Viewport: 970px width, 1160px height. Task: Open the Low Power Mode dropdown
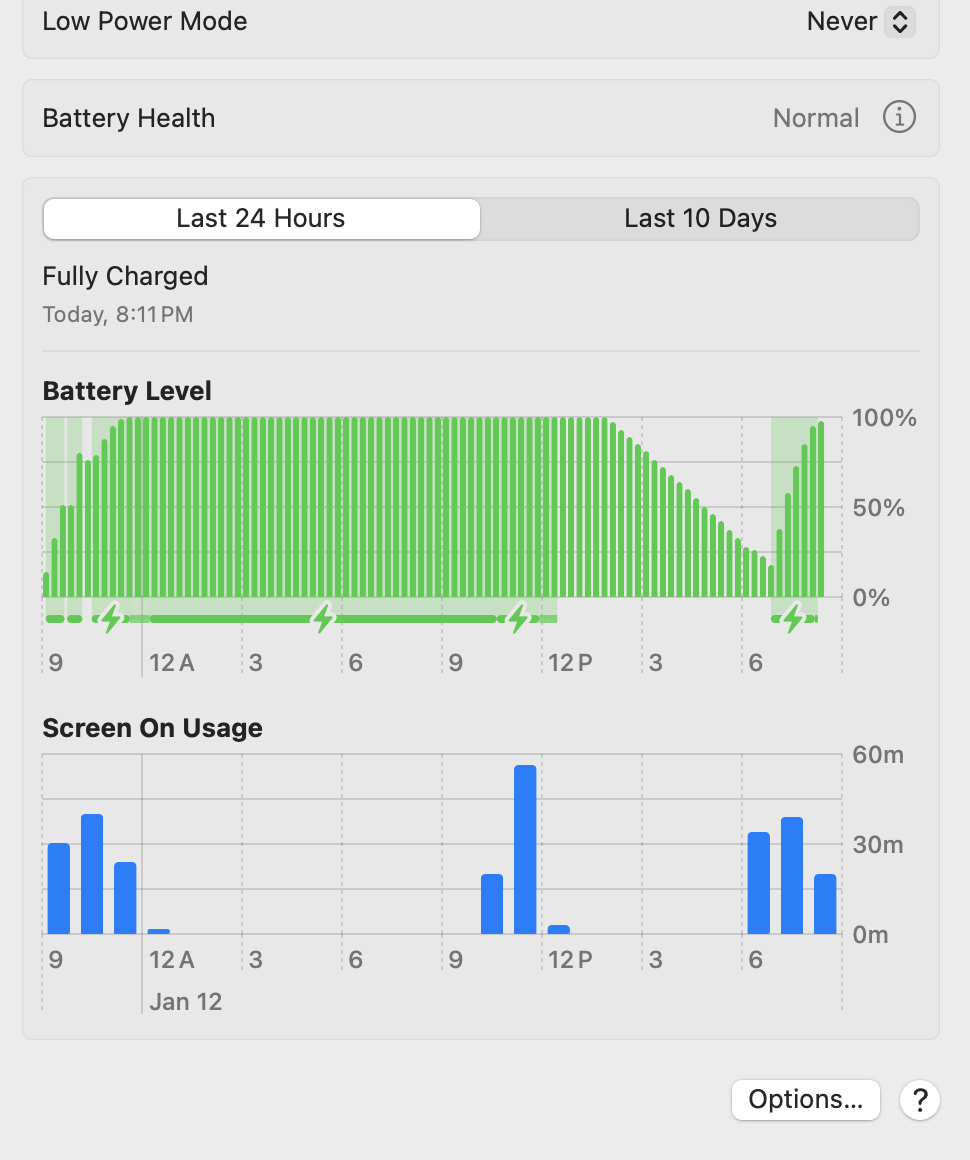(860, 21)
